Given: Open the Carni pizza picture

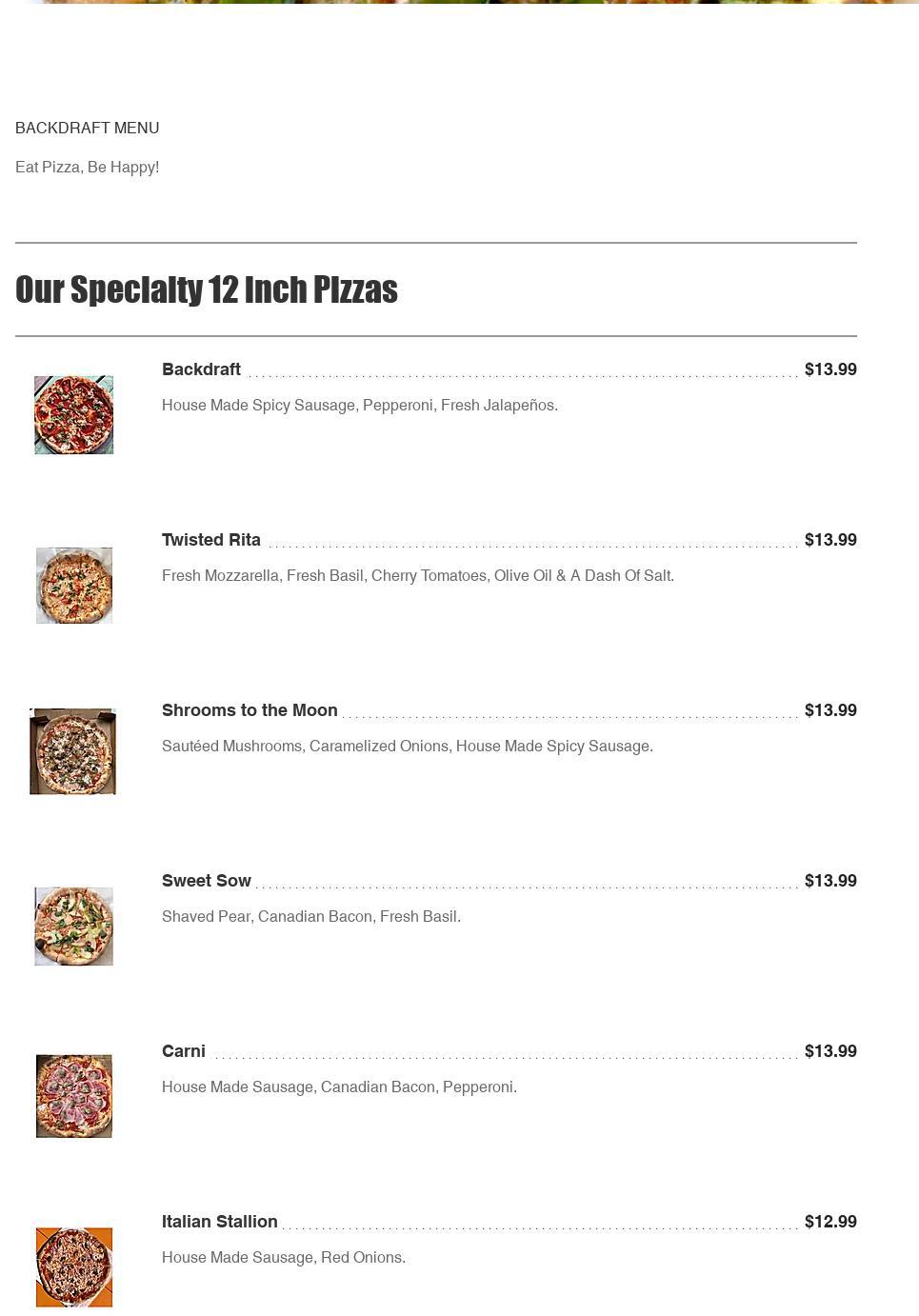Looking at the screenshot, I should click(73, 1096).
